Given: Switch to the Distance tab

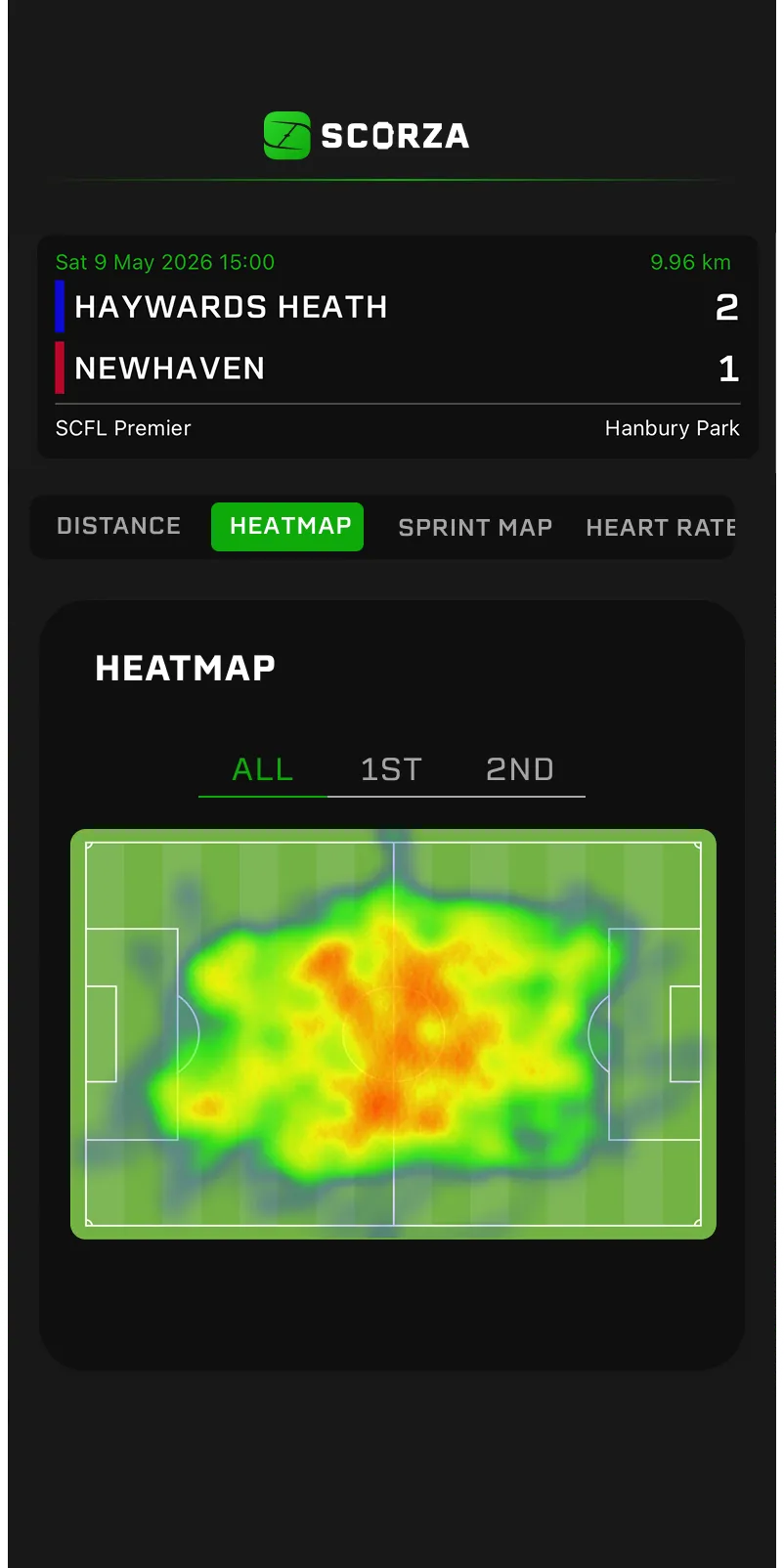Looking at the screenshot, I should (118, 527).
